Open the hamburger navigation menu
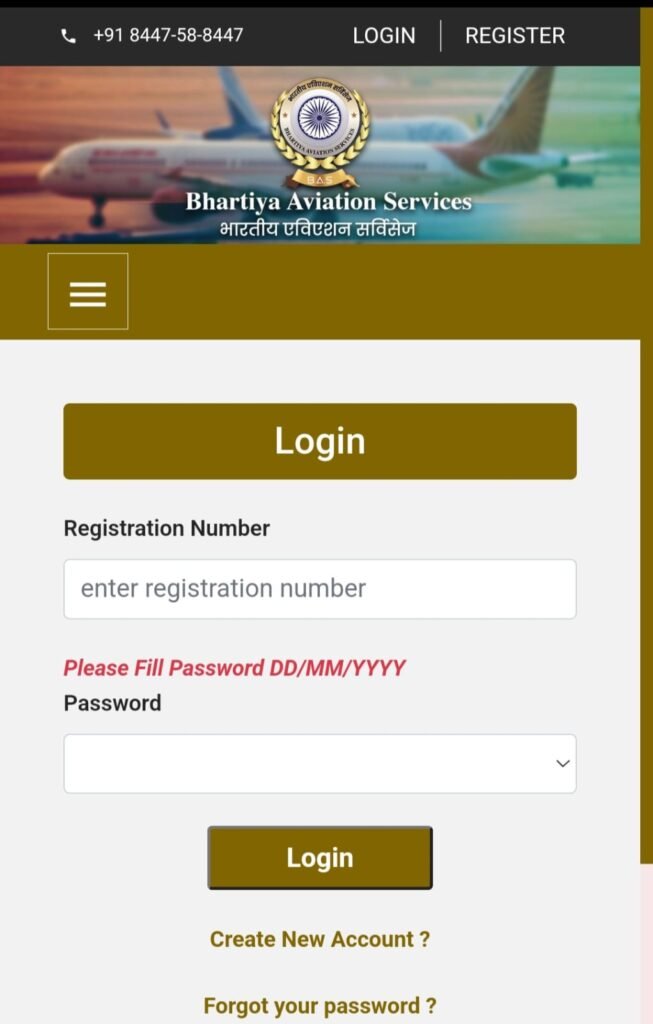Image resolution: width=653 pixels, height=1024 pixels. [x=88, y=292]
